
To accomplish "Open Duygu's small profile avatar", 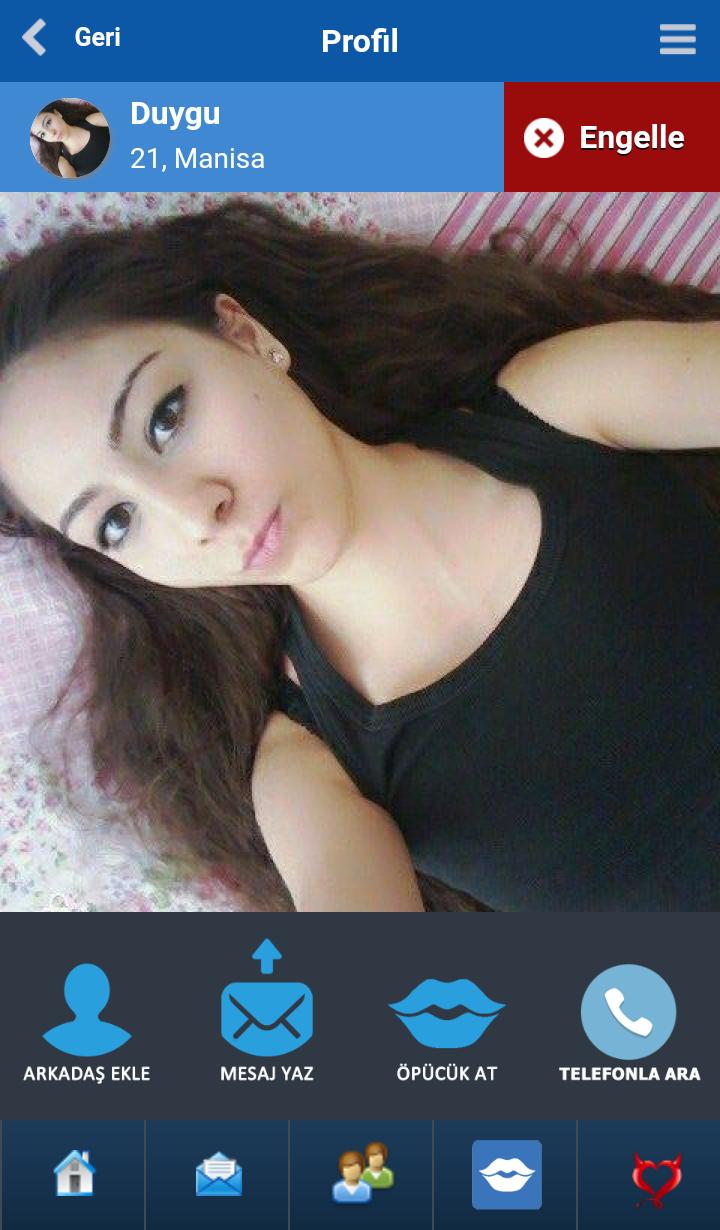I will point(70,138).
